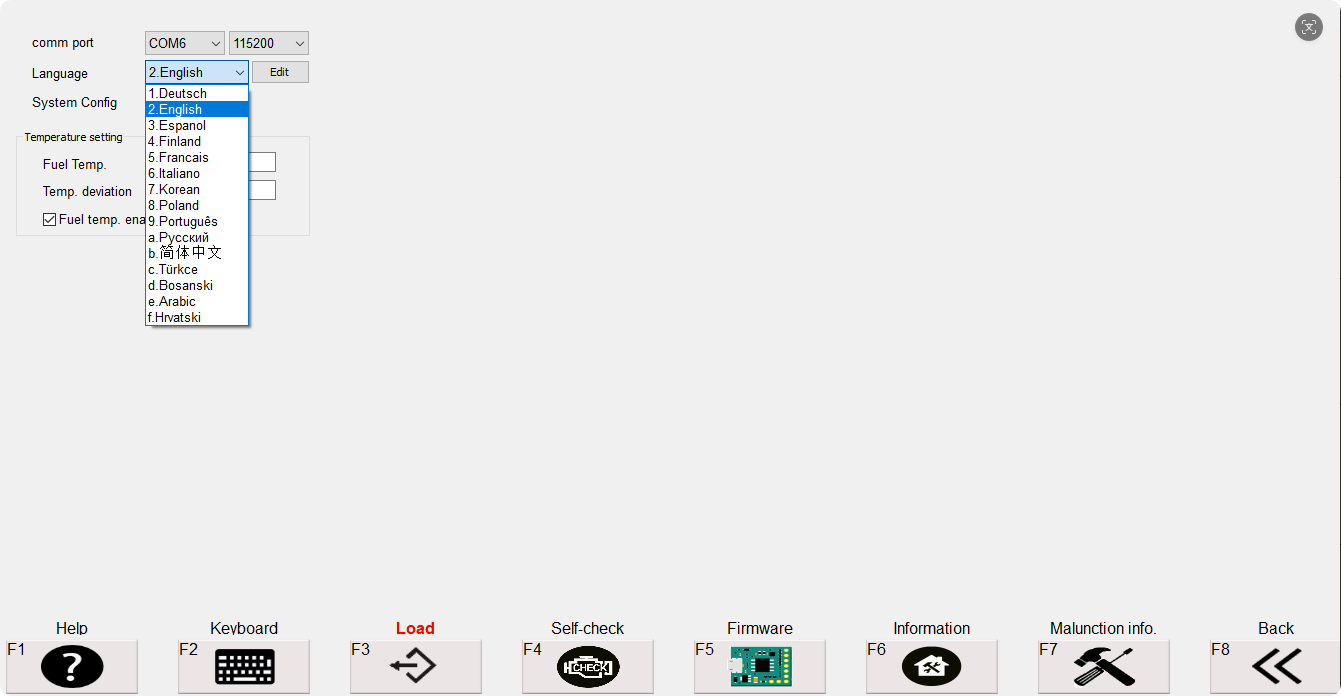1341x696 pixels.
Task: Choose 3.Espanol as the language
Action: [x=196, y=126]
